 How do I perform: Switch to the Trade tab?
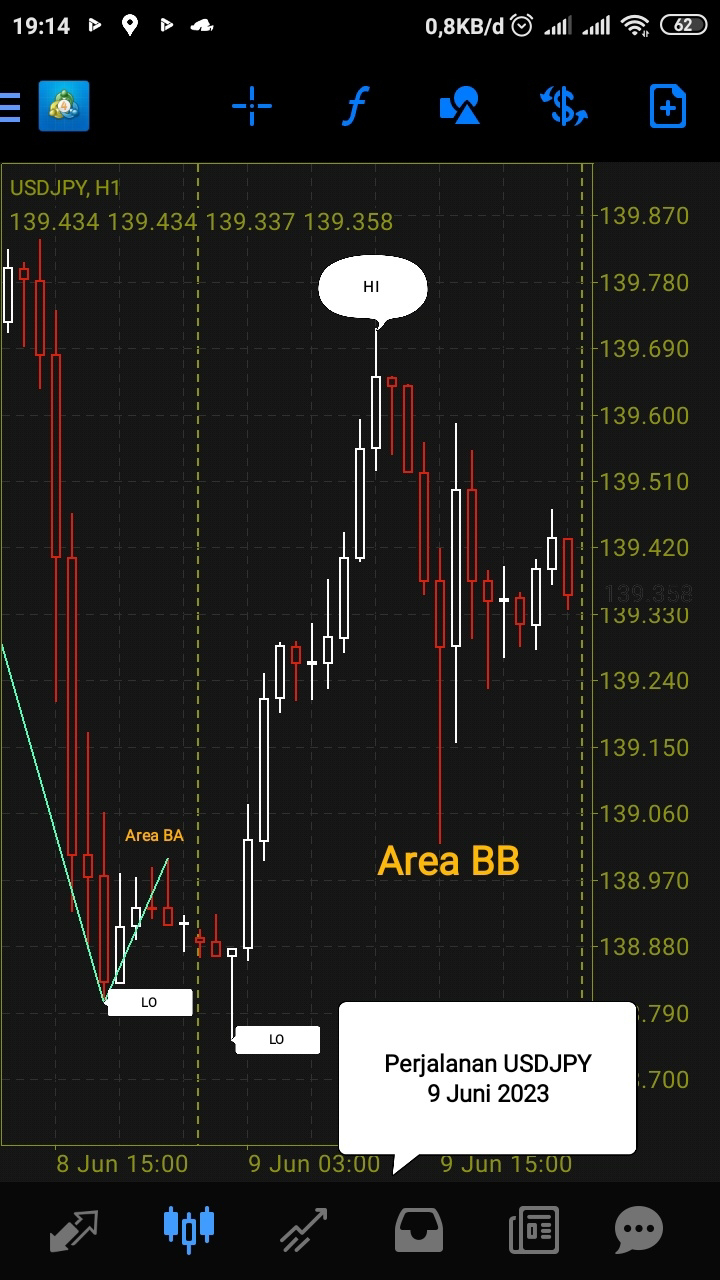click(x=303, y=1230)
